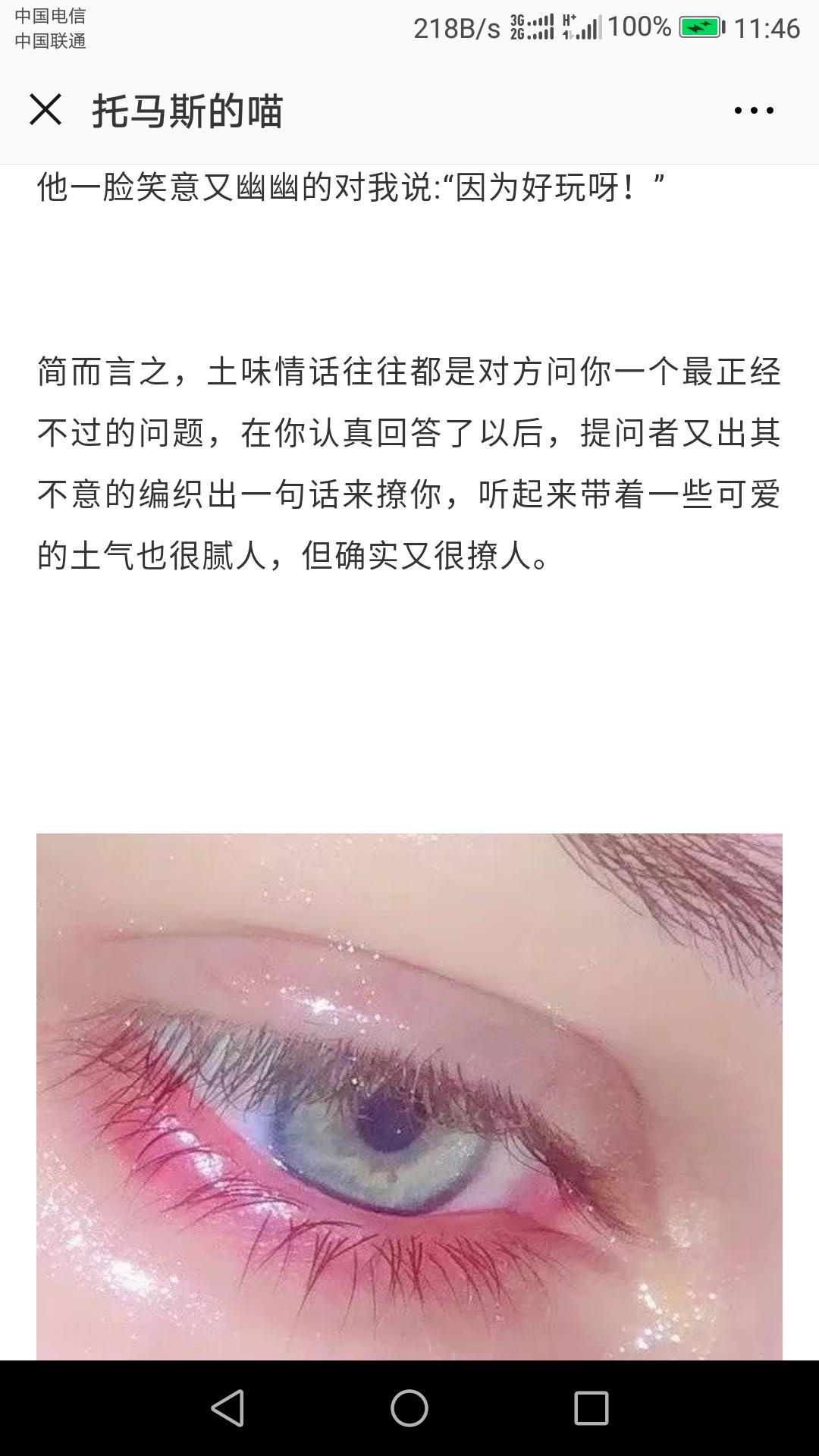
Task: Tap the system back button
Action: 227,1408
